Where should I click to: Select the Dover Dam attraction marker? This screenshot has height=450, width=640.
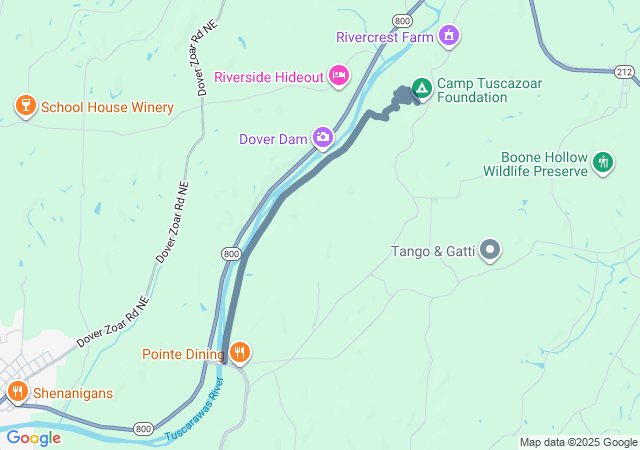pos(323,137)
